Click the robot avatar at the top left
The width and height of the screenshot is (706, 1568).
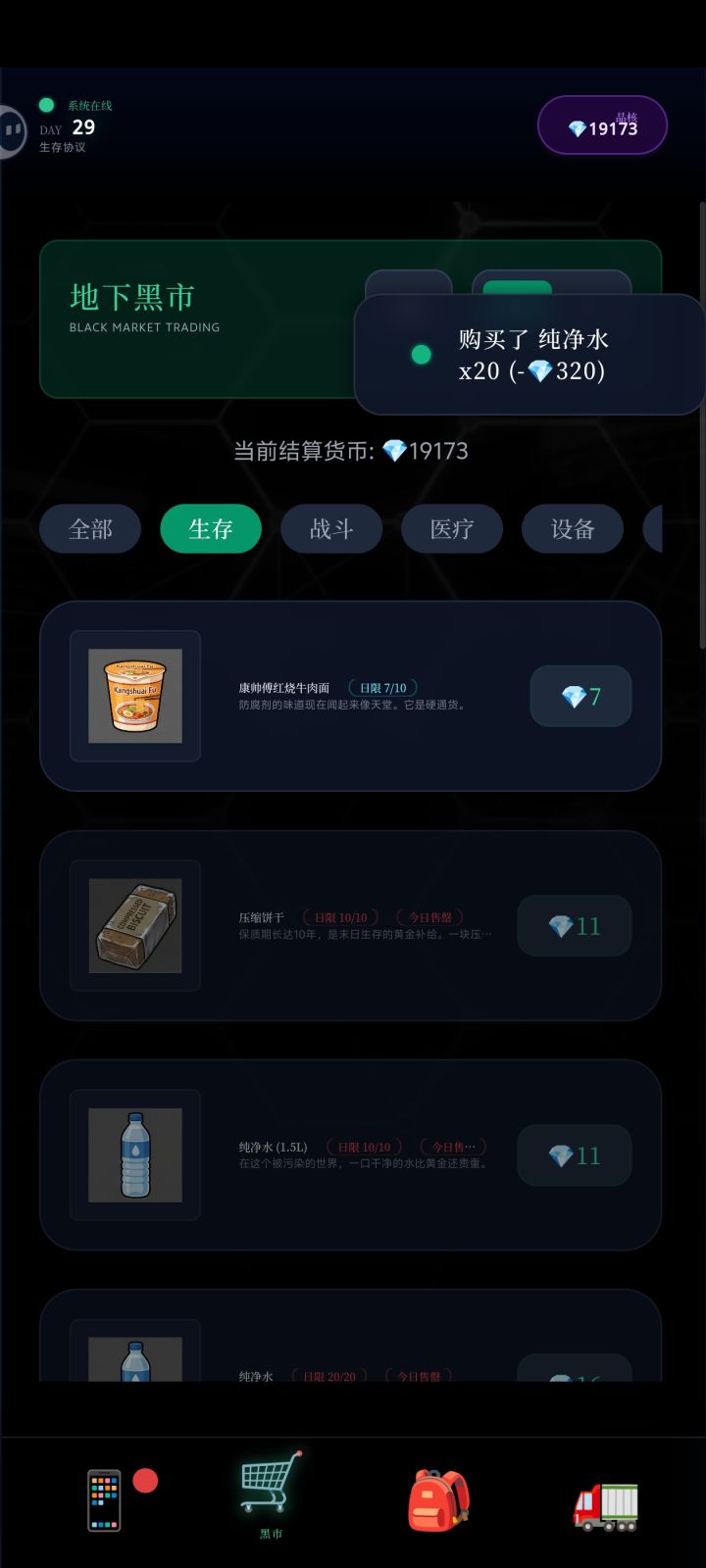tap(10, 132)
